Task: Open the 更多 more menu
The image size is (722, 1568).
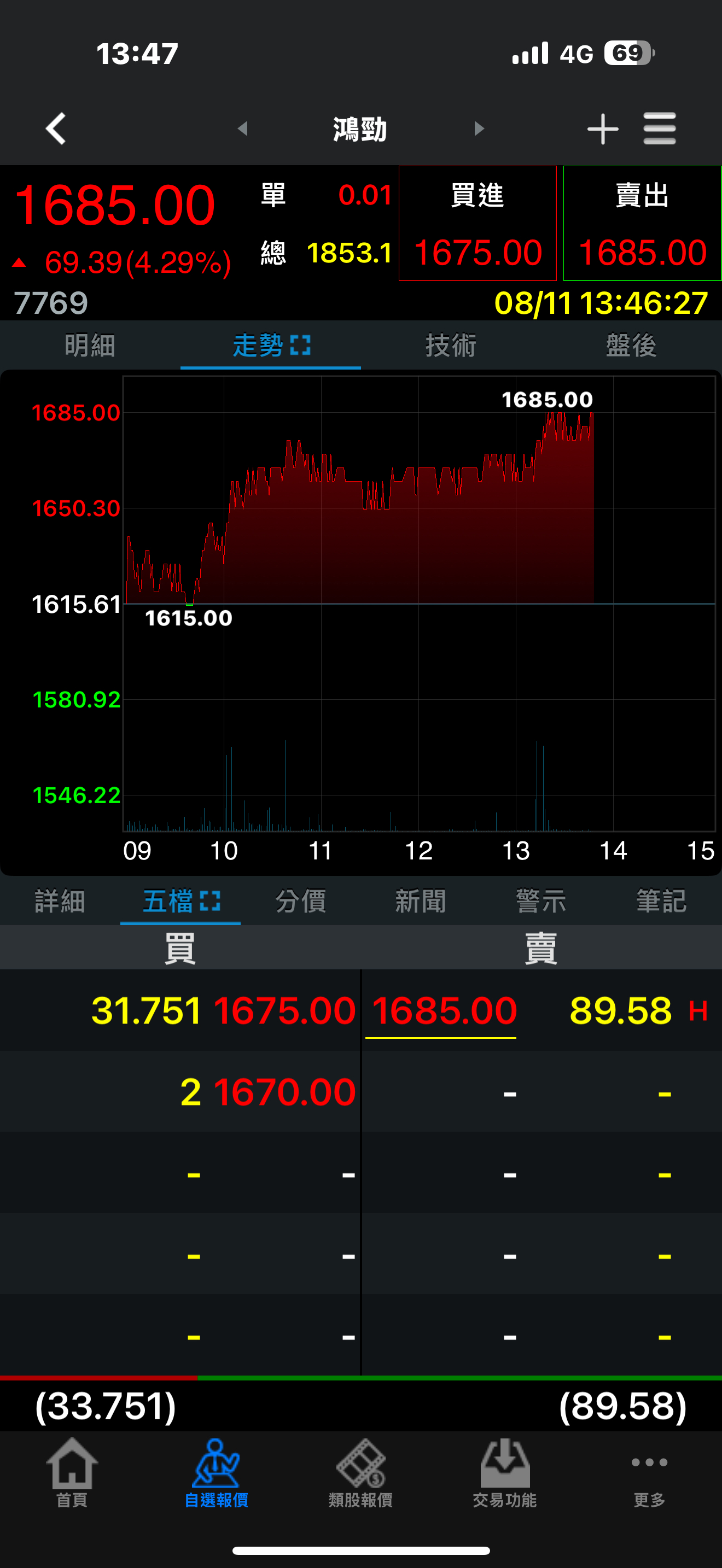Action: (649, 1473)
